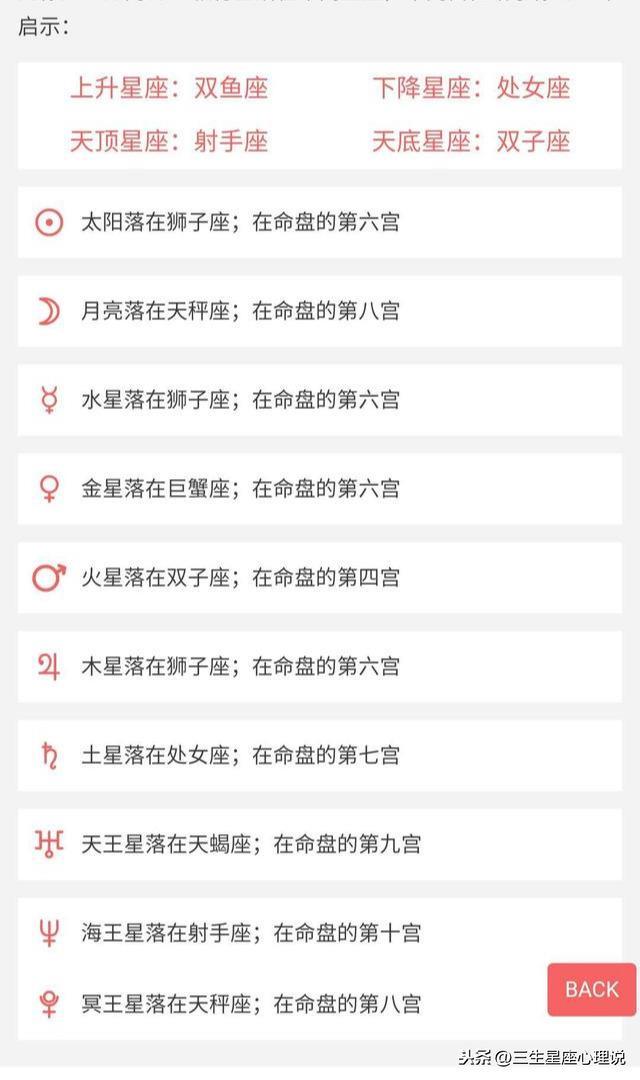The image size is (640, 1080).
Task: Tap the red BACK button
Action: pos(591,989)
